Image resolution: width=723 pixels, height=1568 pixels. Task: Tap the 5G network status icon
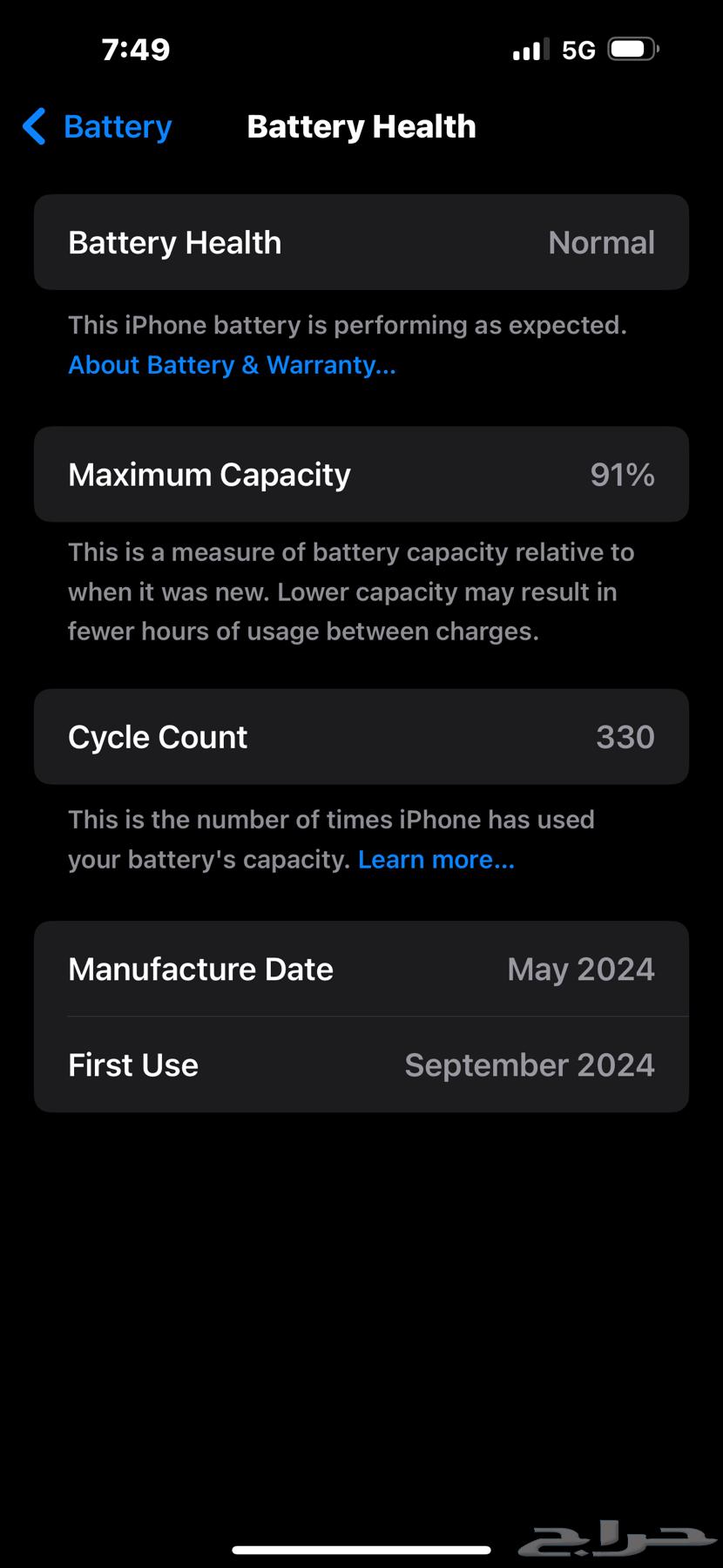[x=577, y=49]
